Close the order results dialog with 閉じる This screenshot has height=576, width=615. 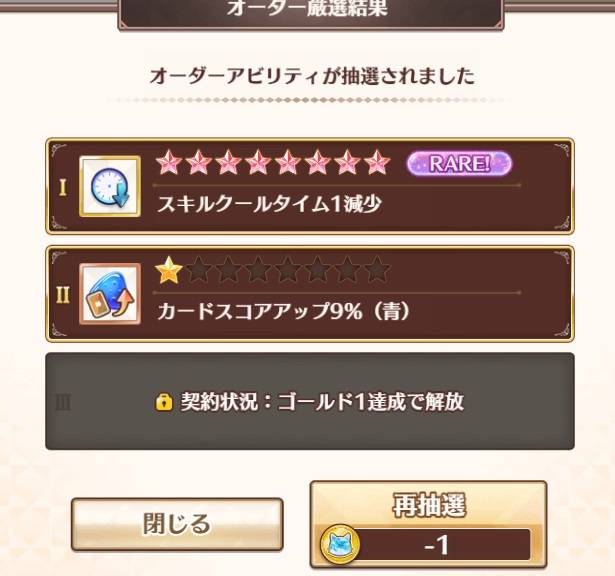(176, 524)
